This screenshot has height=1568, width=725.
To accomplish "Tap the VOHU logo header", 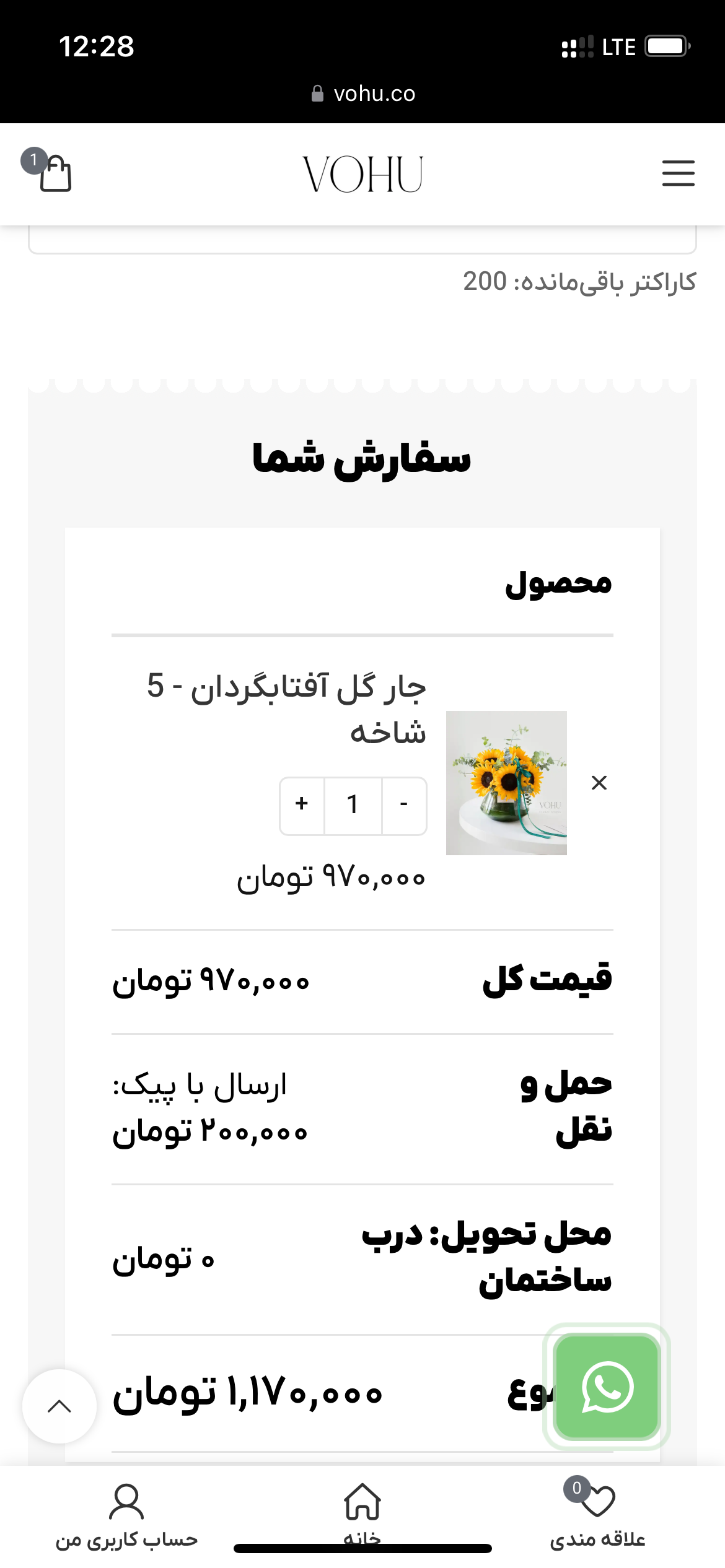I will pos(362,174).
